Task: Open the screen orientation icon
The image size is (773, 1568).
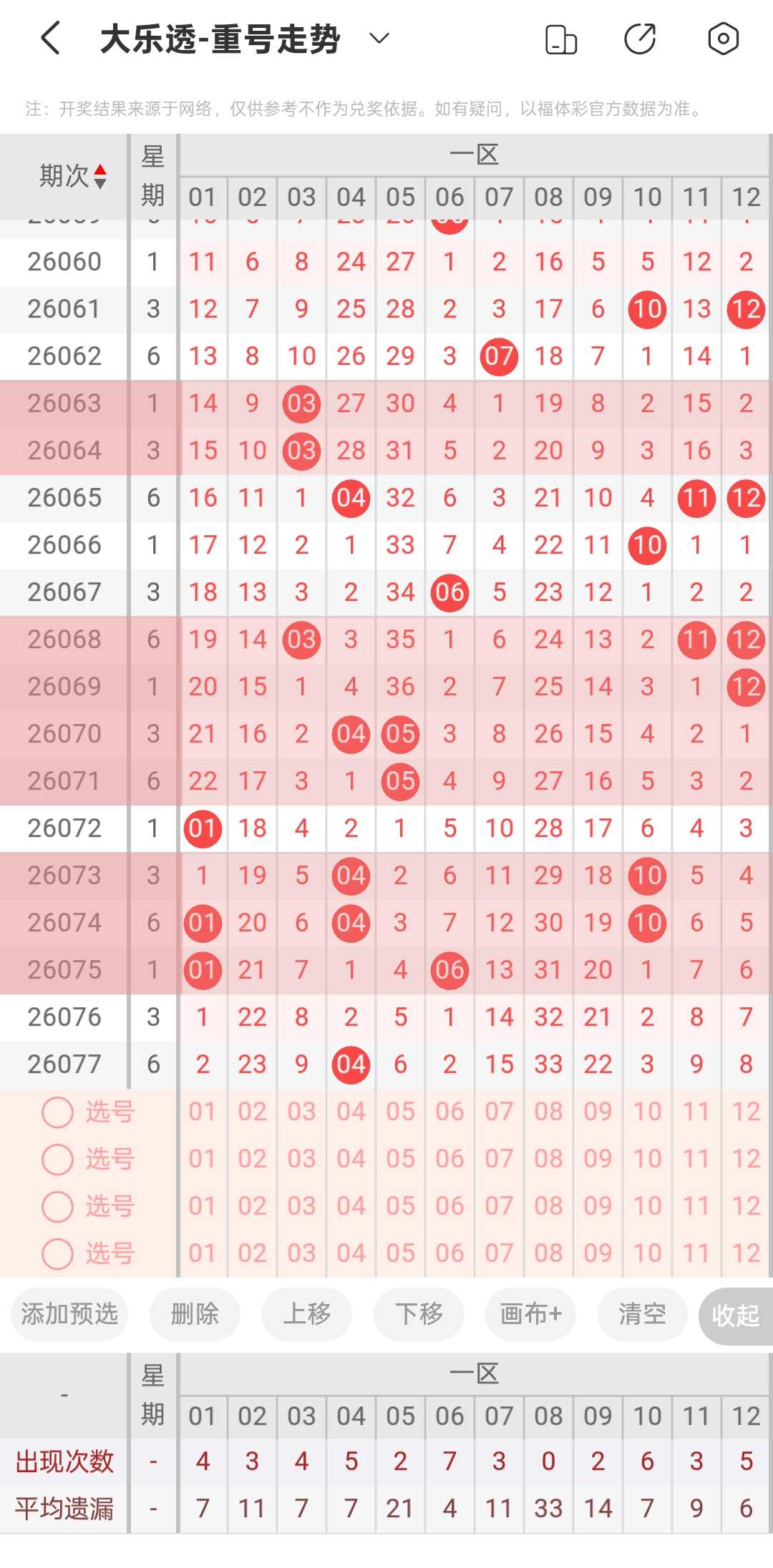Action: coord(561,39)
